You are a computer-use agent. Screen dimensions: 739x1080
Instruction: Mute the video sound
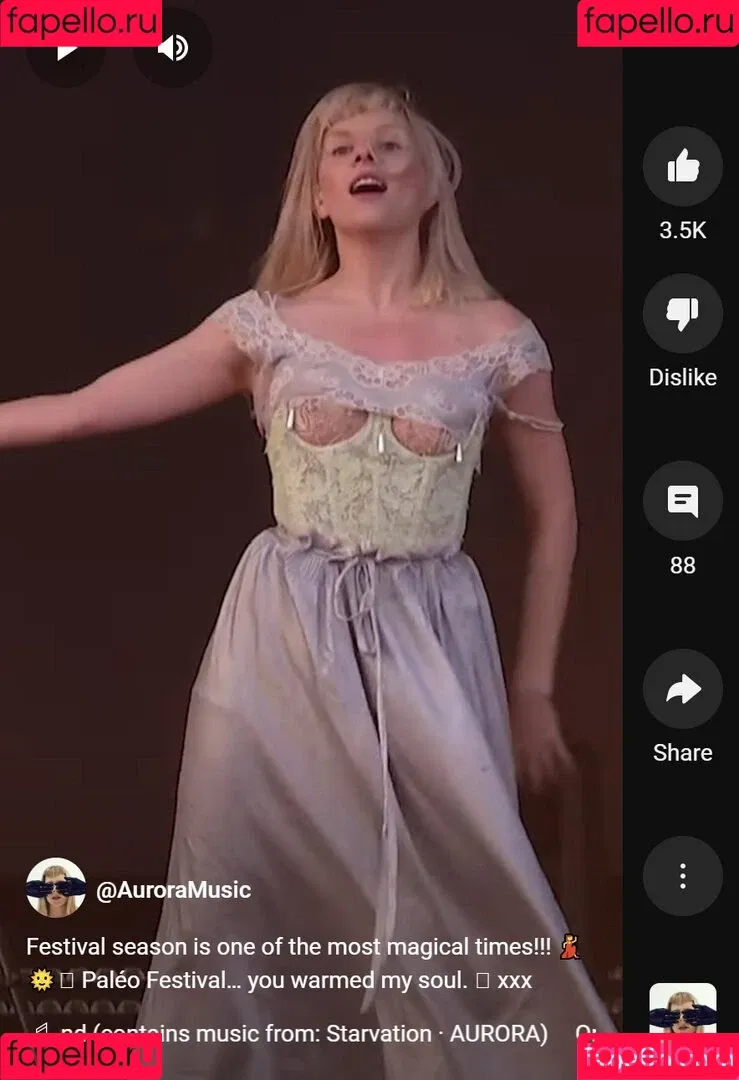(173, 48)
